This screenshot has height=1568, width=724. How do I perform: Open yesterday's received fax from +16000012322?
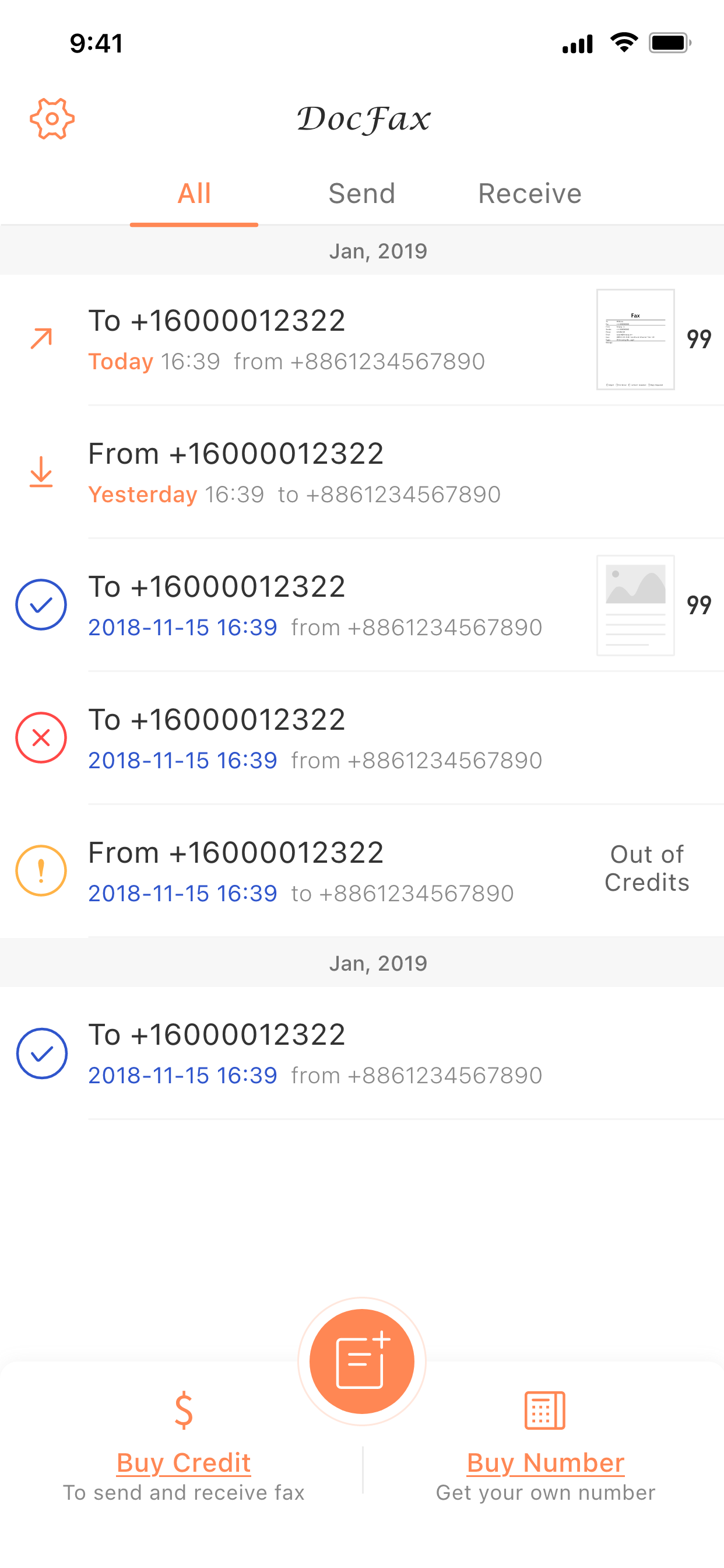(362, 473)
